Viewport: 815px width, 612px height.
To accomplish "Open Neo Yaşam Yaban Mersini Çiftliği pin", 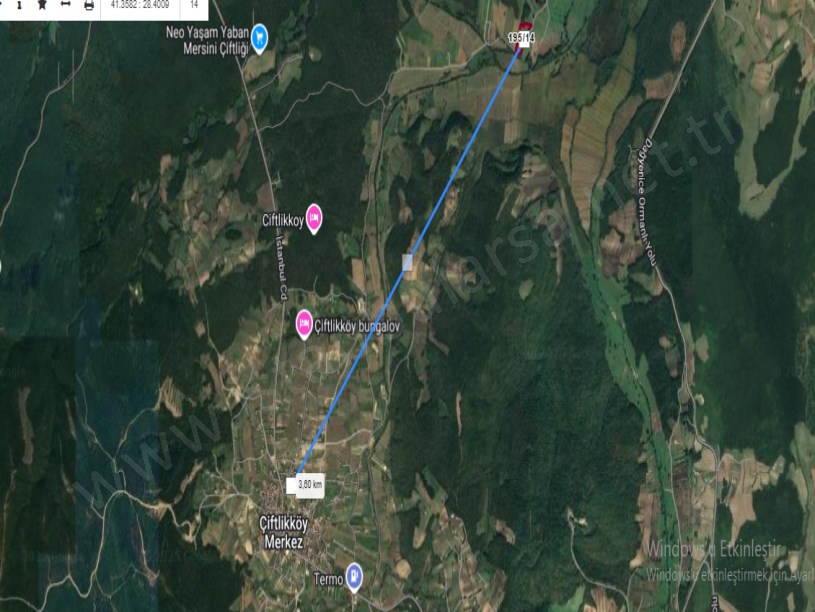I will coord(260,38).
